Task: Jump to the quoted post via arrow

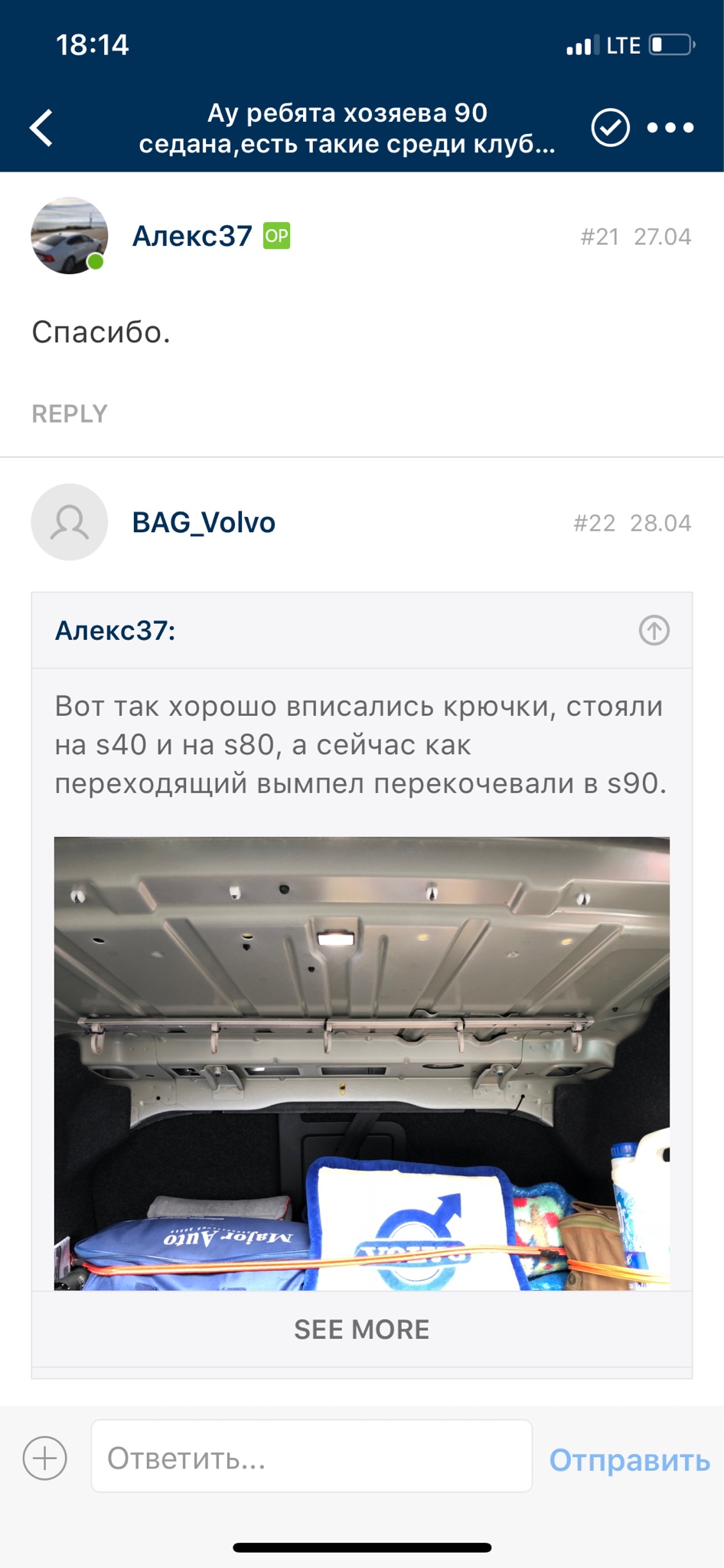Action: click(x=654, y=631)
